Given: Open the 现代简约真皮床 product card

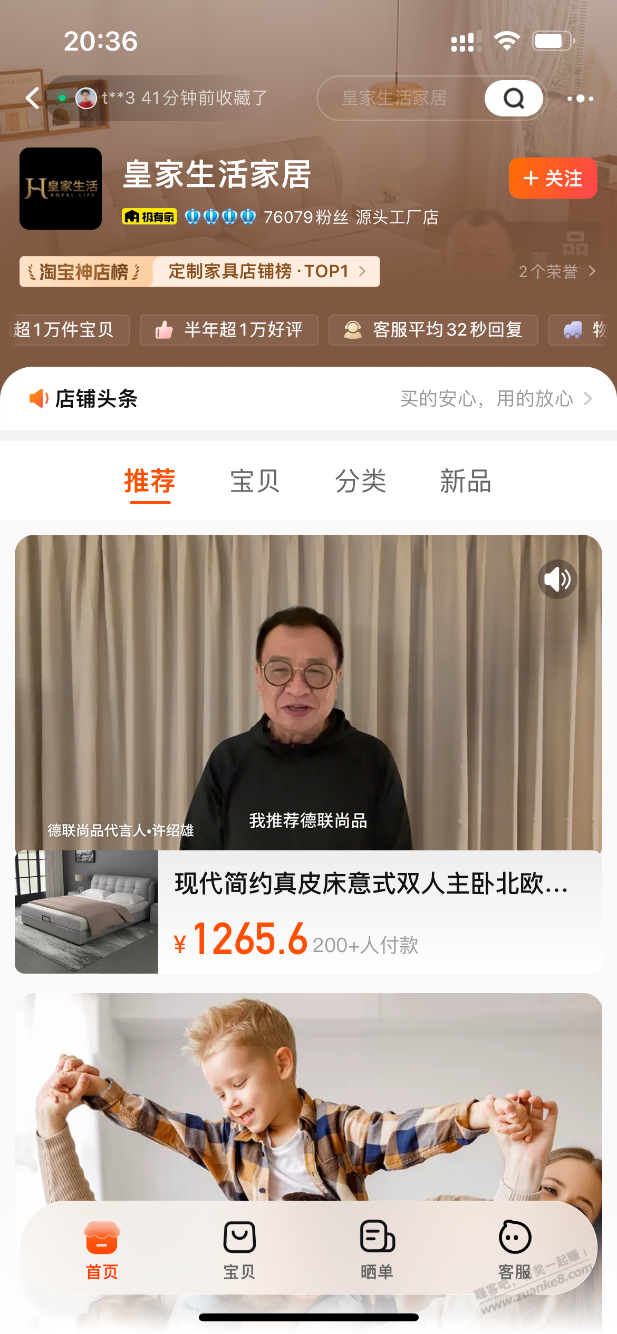Looking at the screenshot, I should point(370,911).
